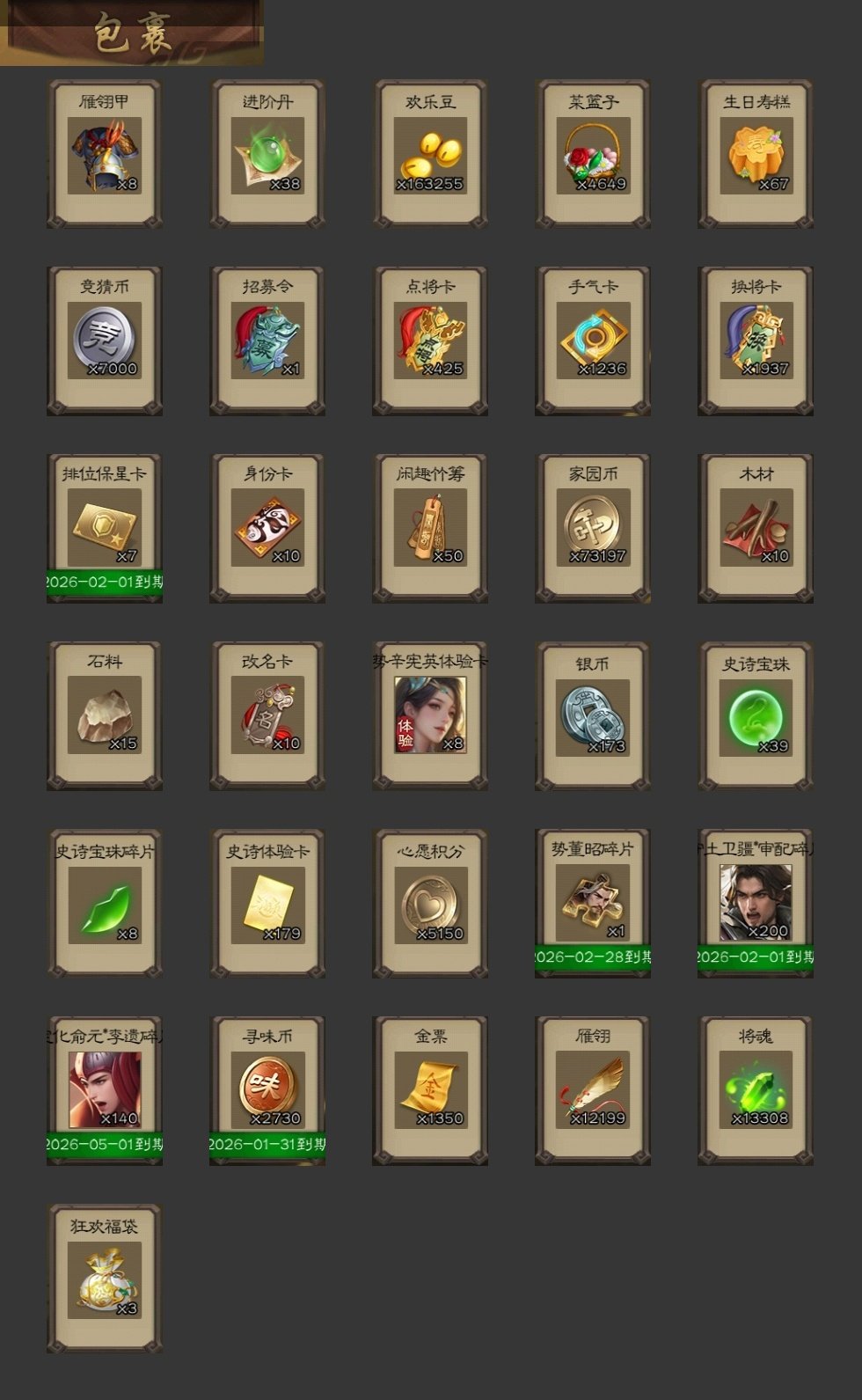View the 欢乐豆 item details
This screenshot has height=1400, width=862.
(430, 155)
